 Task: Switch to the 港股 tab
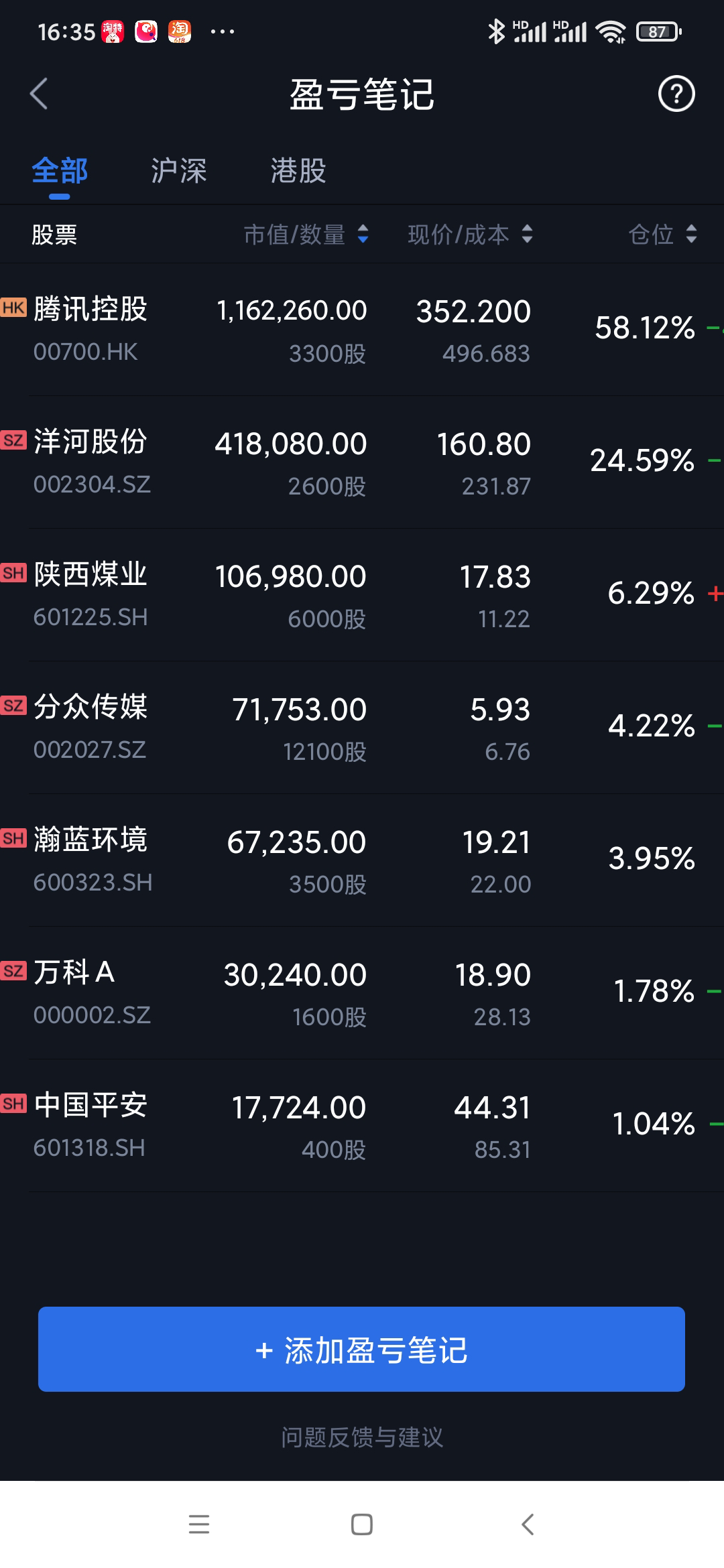click(x=298, y=171)
